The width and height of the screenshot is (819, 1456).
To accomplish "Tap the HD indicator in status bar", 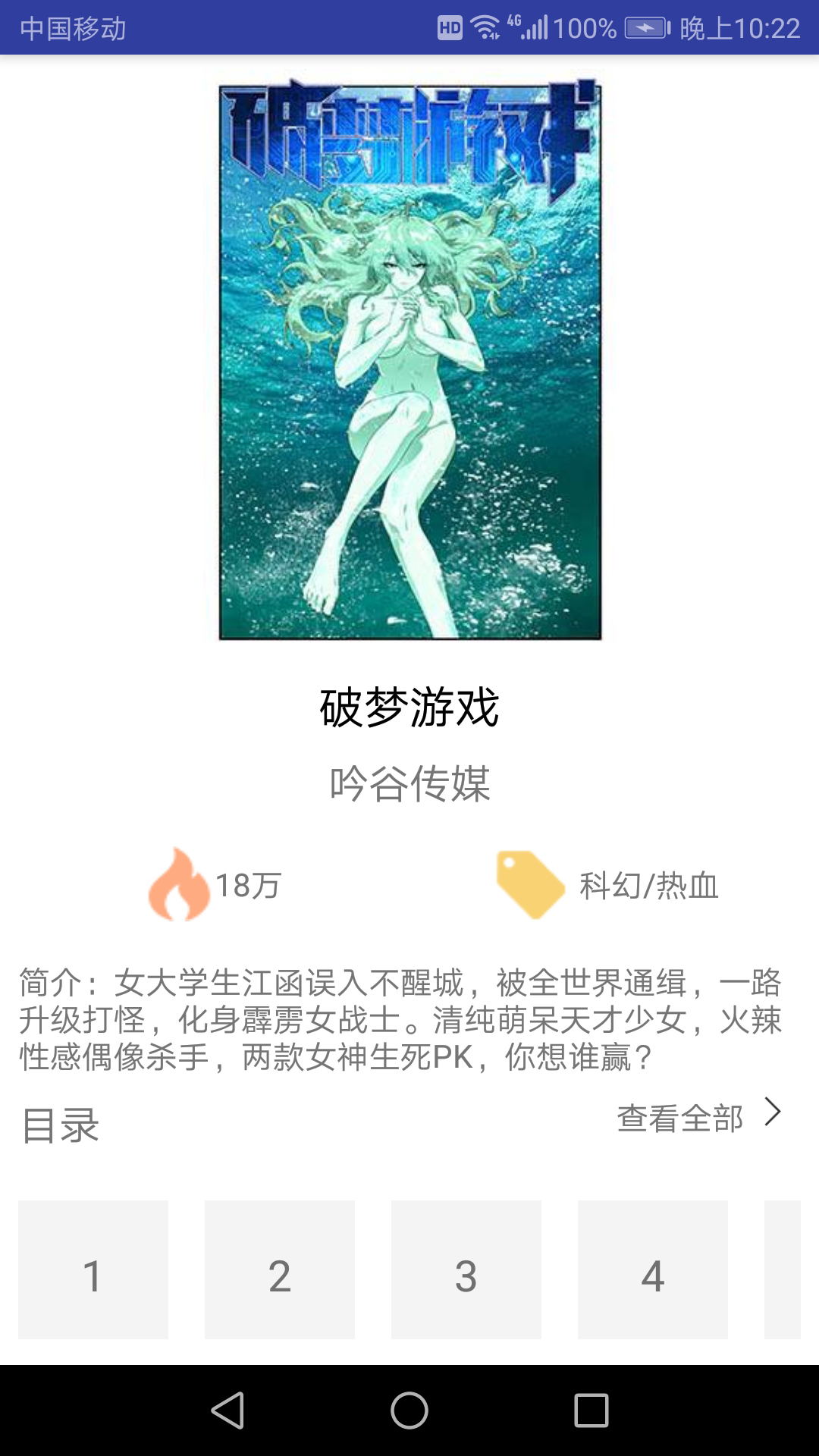I will pyautogui.click(x=451, y=25).
